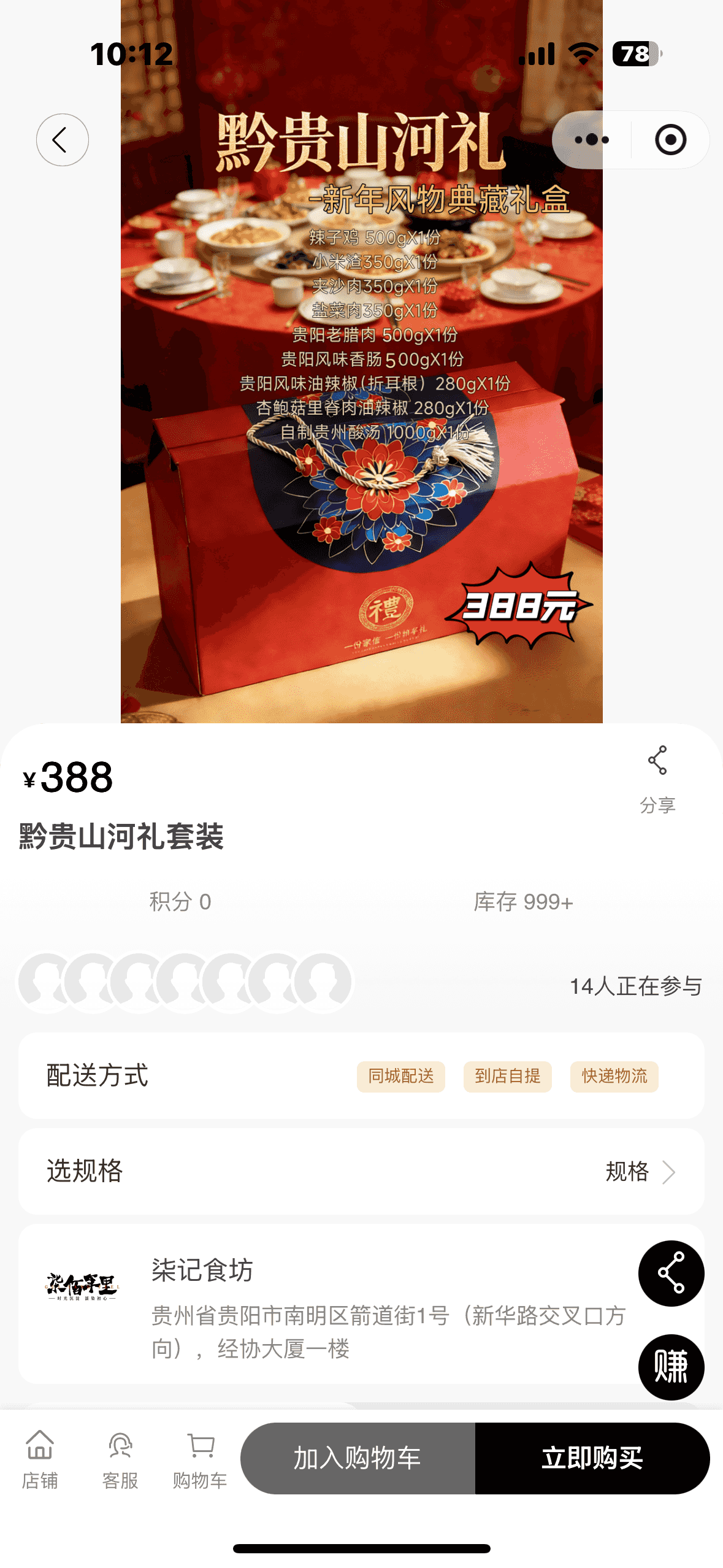Go to the 店铺 store tab

tap(40, 1459)
